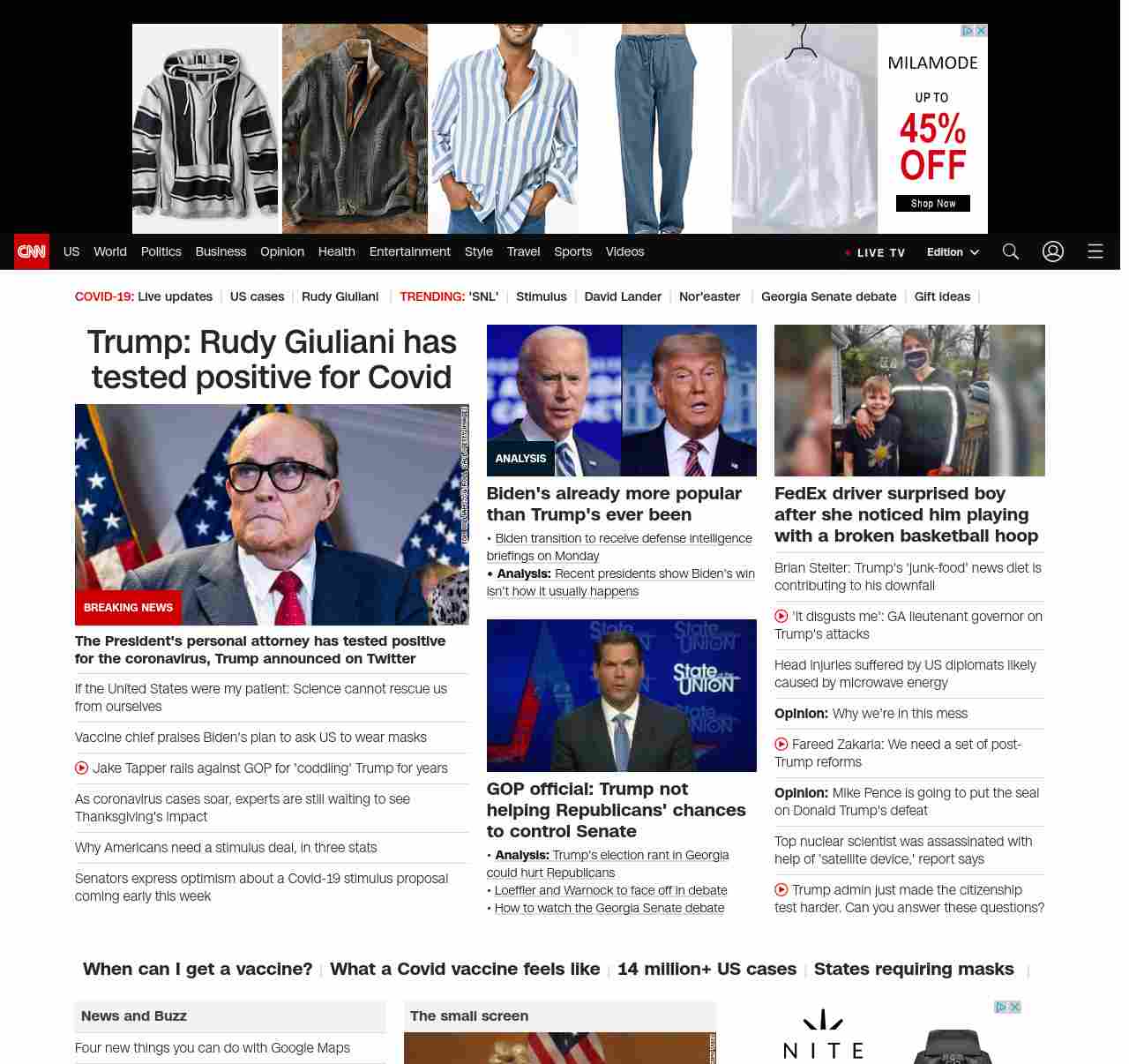Tap Shop Now in the Milamode ad
This screenshot has height=1064, width=1129.
pyautogui.click(x=932, y=203)
